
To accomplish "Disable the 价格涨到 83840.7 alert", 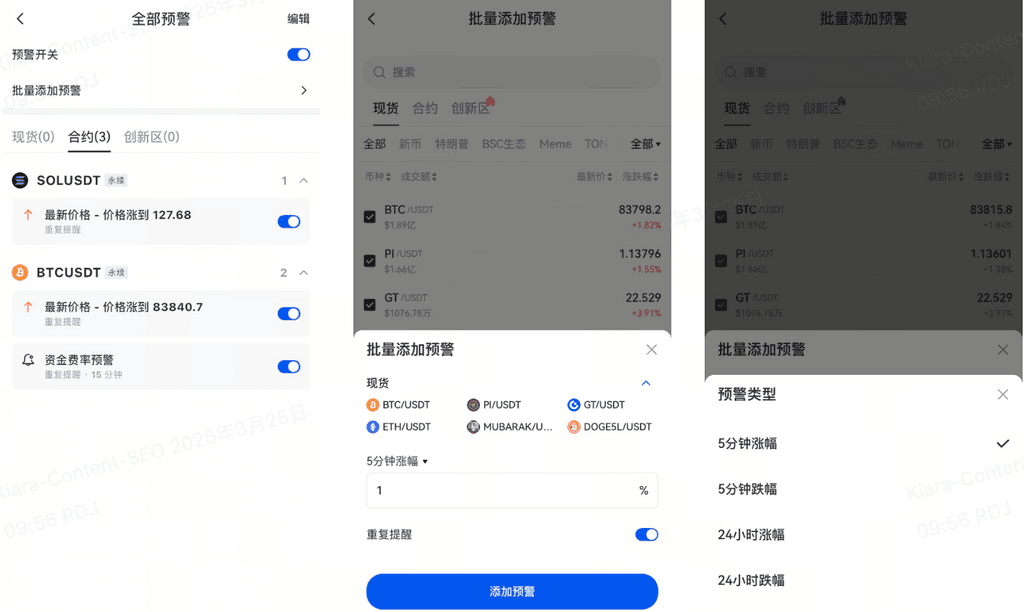I will tap(288, 314).
